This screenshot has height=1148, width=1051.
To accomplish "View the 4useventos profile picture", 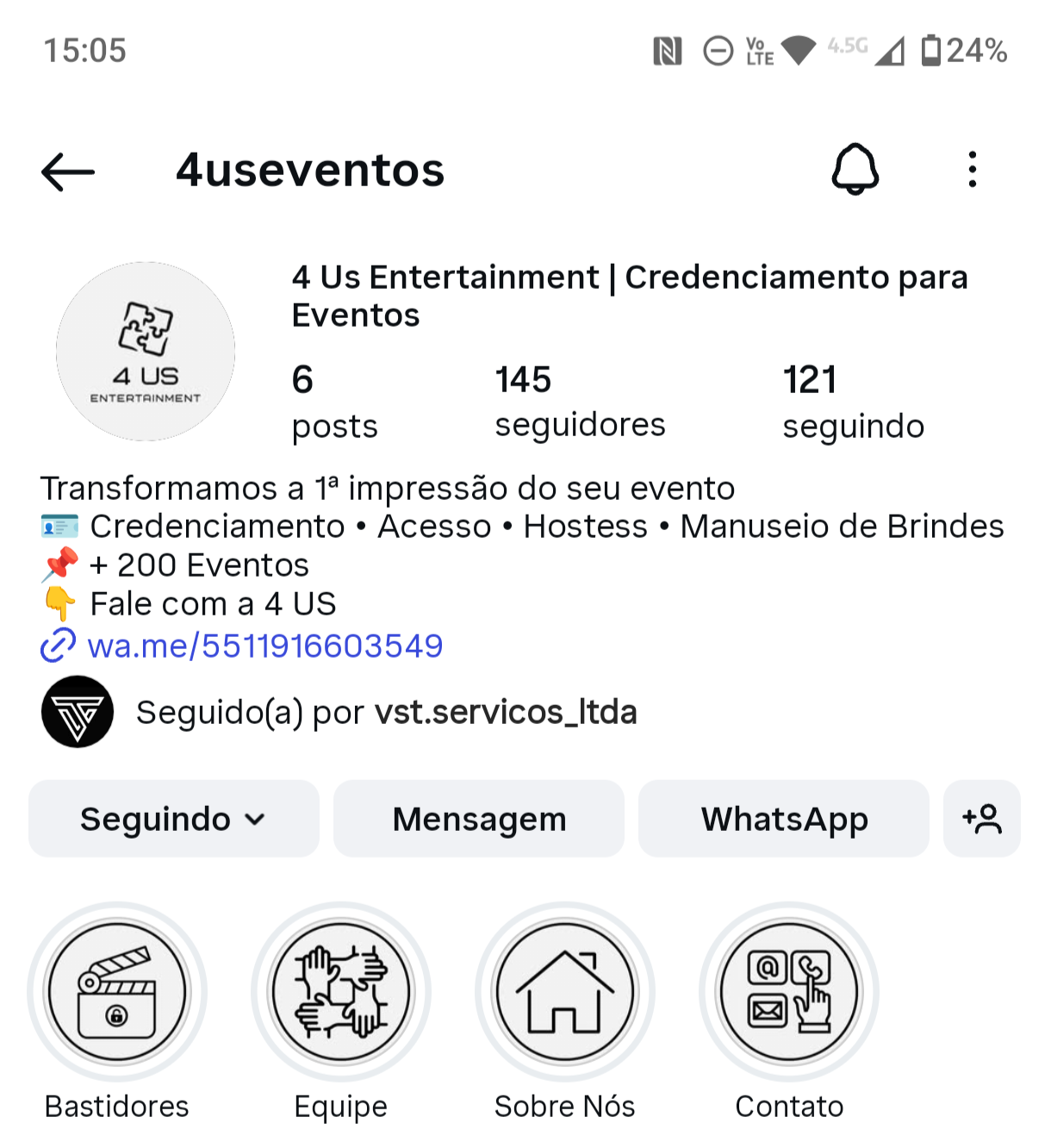I will point(146,352).
